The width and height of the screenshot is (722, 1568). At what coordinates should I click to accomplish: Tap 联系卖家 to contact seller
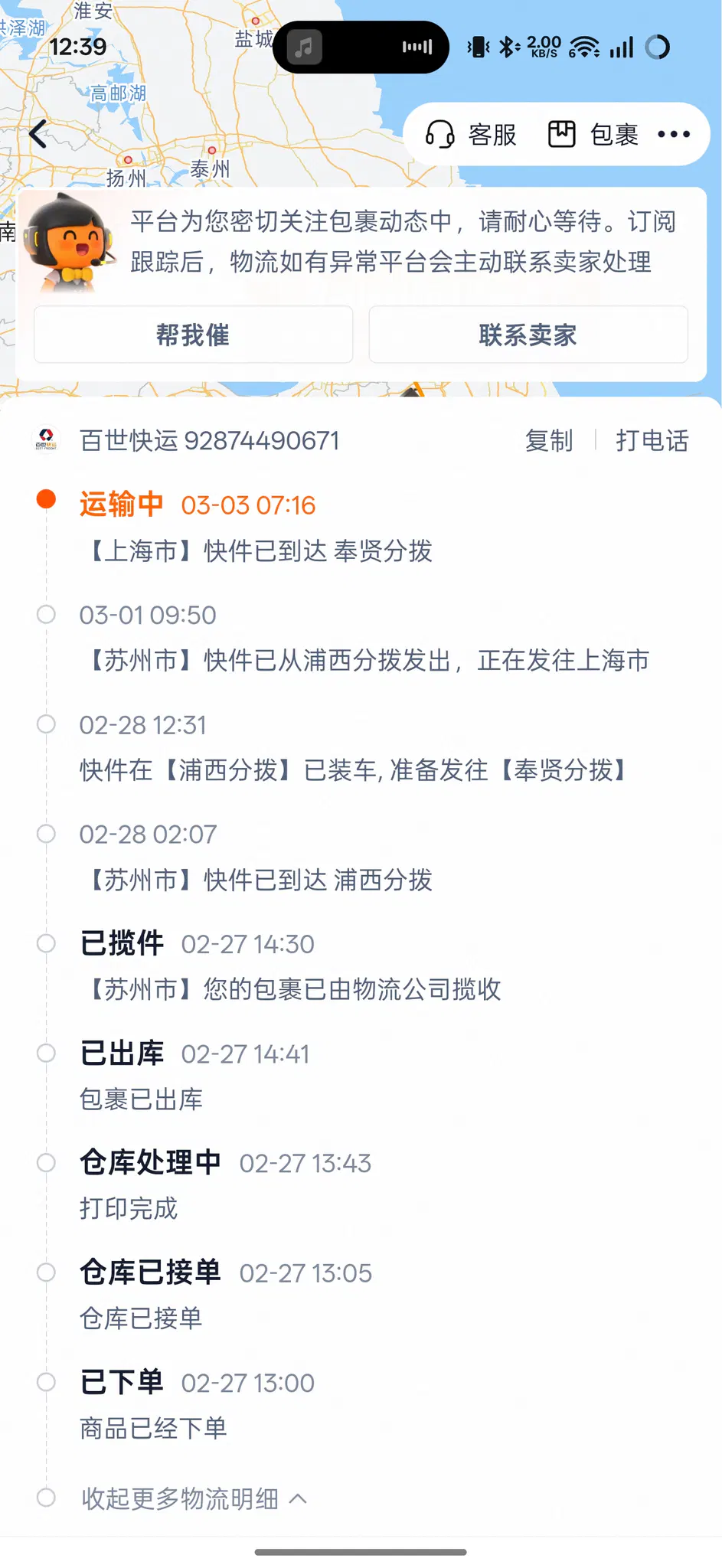528,335
